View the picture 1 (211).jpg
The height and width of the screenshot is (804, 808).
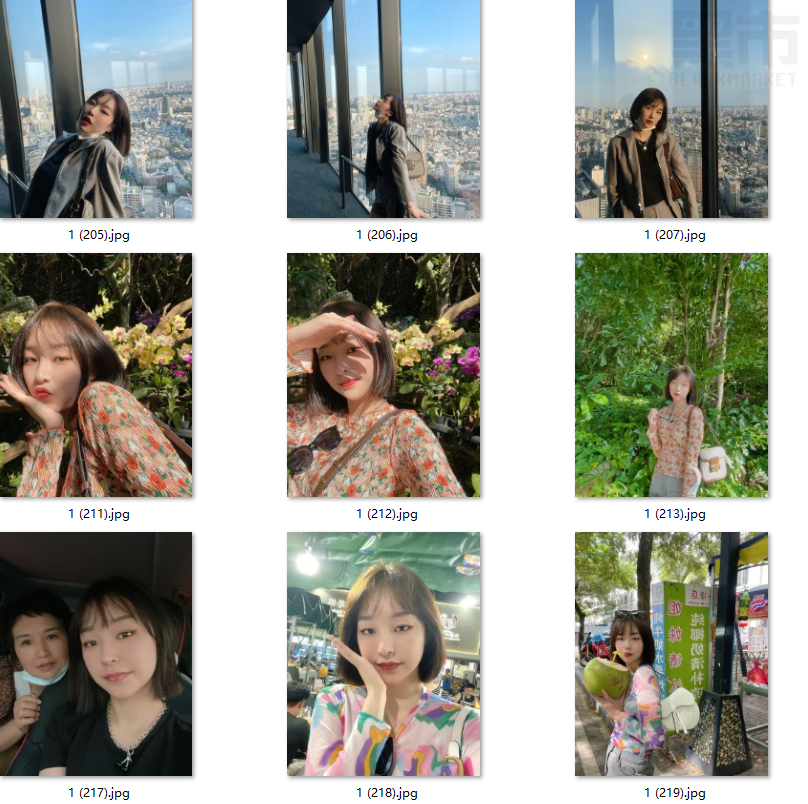point(96,375)
